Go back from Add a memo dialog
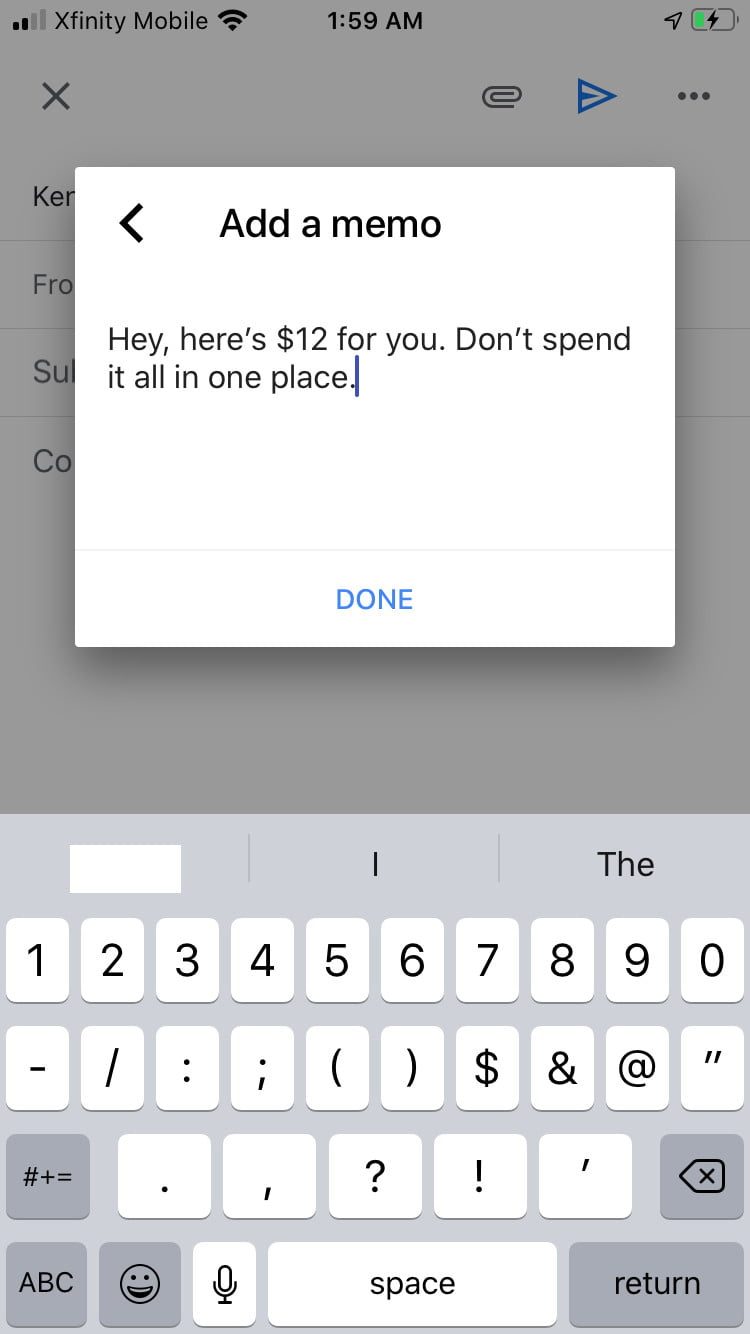Viewport: 750px width, 1334px height. pos(132,223)
